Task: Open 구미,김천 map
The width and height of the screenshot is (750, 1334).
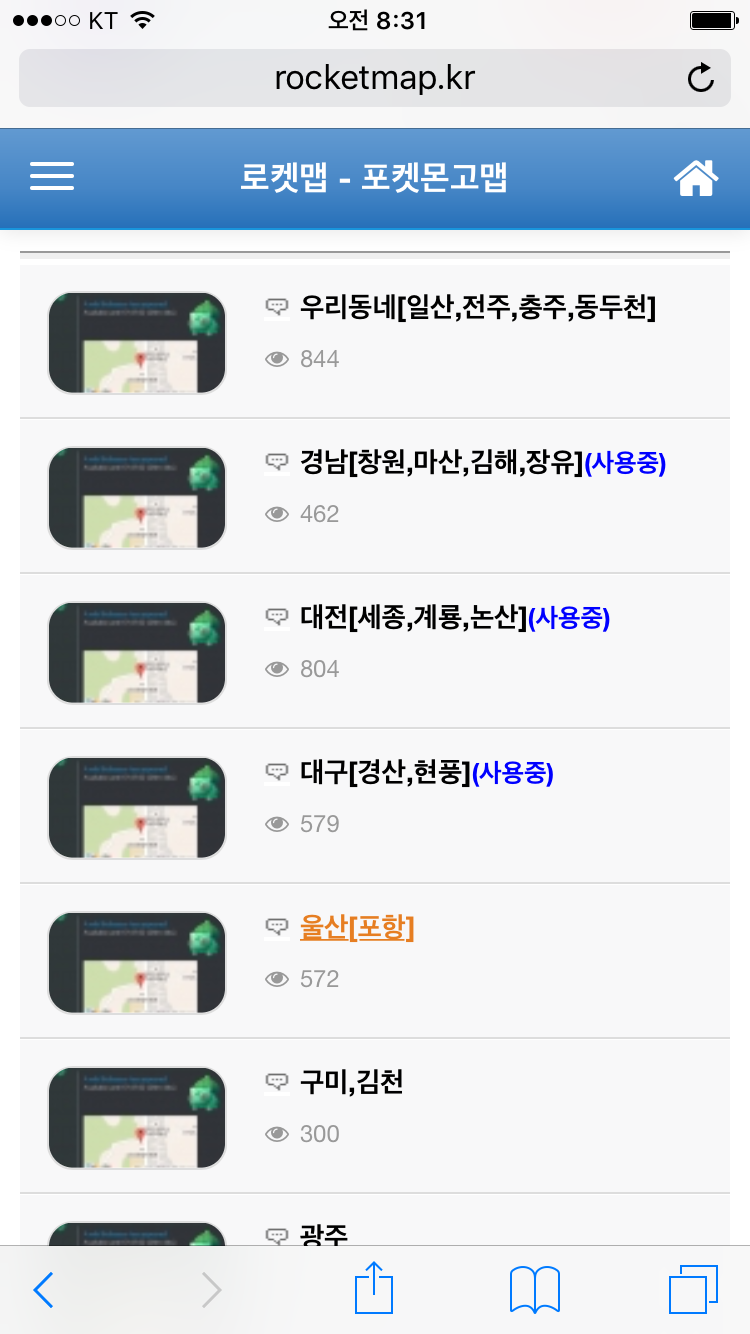Action: coord(351,1083)
